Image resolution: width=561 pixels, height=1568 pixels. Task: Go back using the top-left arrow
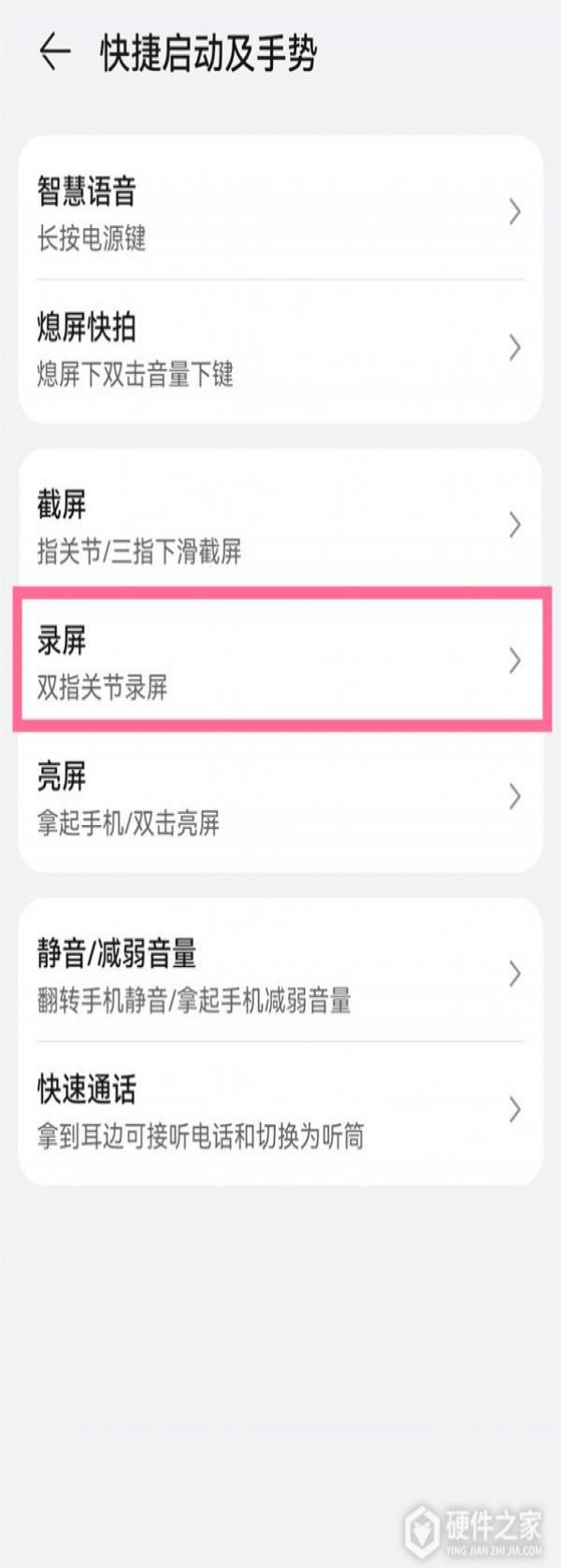click(54, 52)
